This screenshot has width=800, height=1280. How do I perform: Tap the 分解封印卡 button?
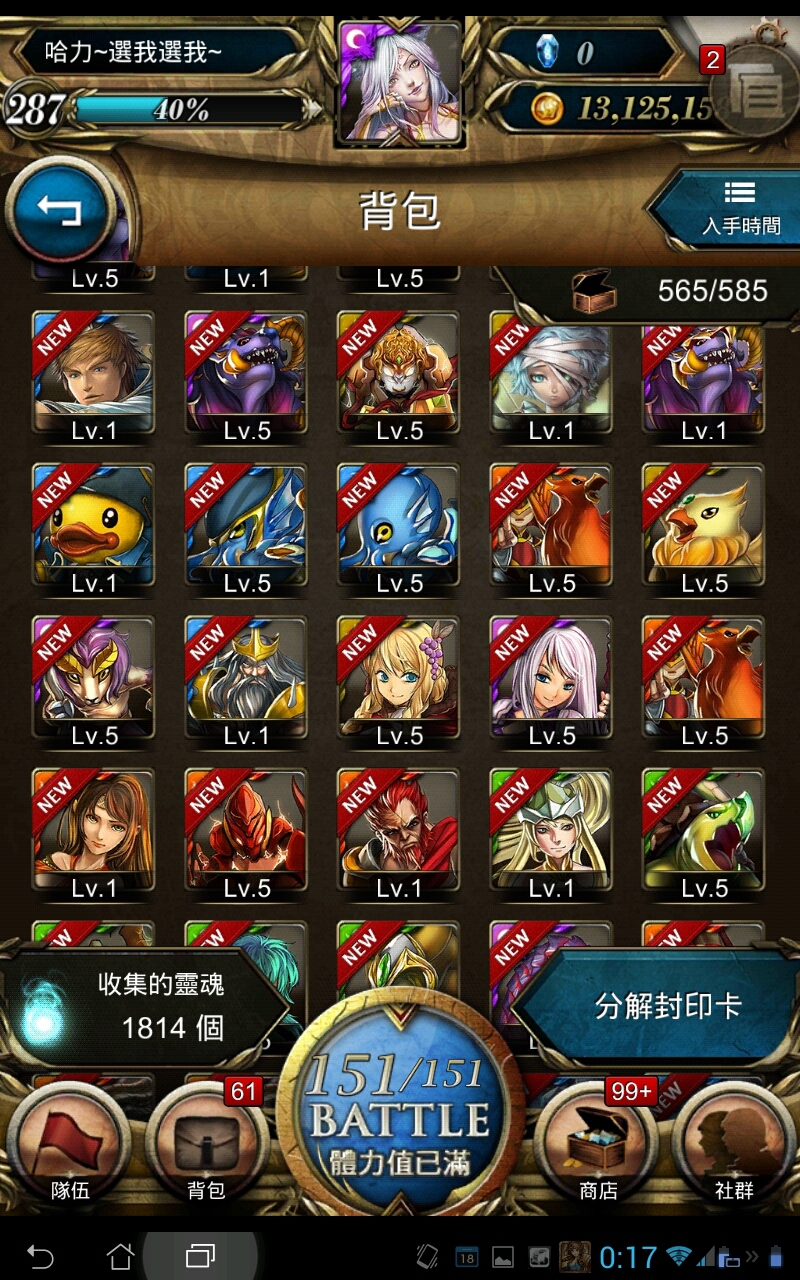tap(660, 1006)
